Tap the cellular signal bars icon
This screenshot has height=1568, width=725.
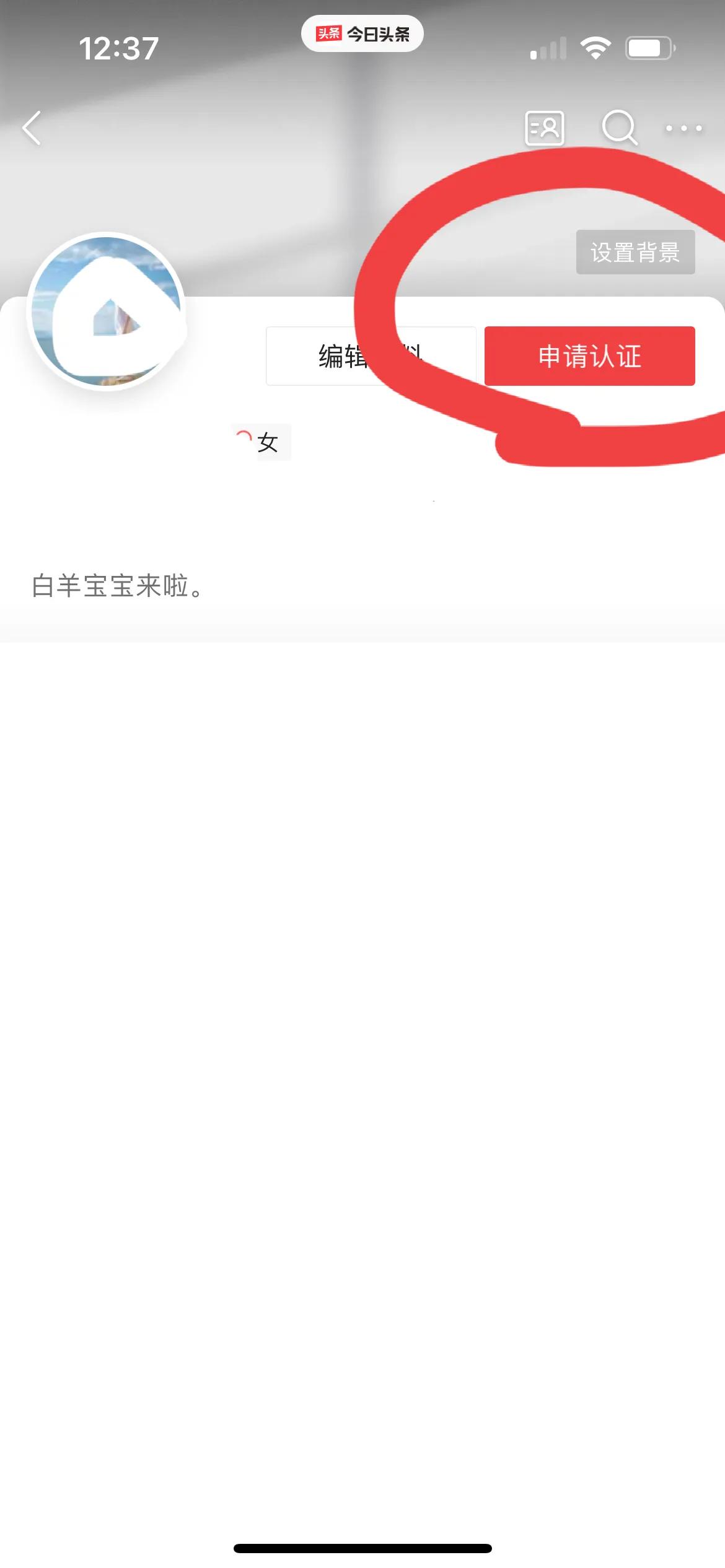(x=548, y=47)
